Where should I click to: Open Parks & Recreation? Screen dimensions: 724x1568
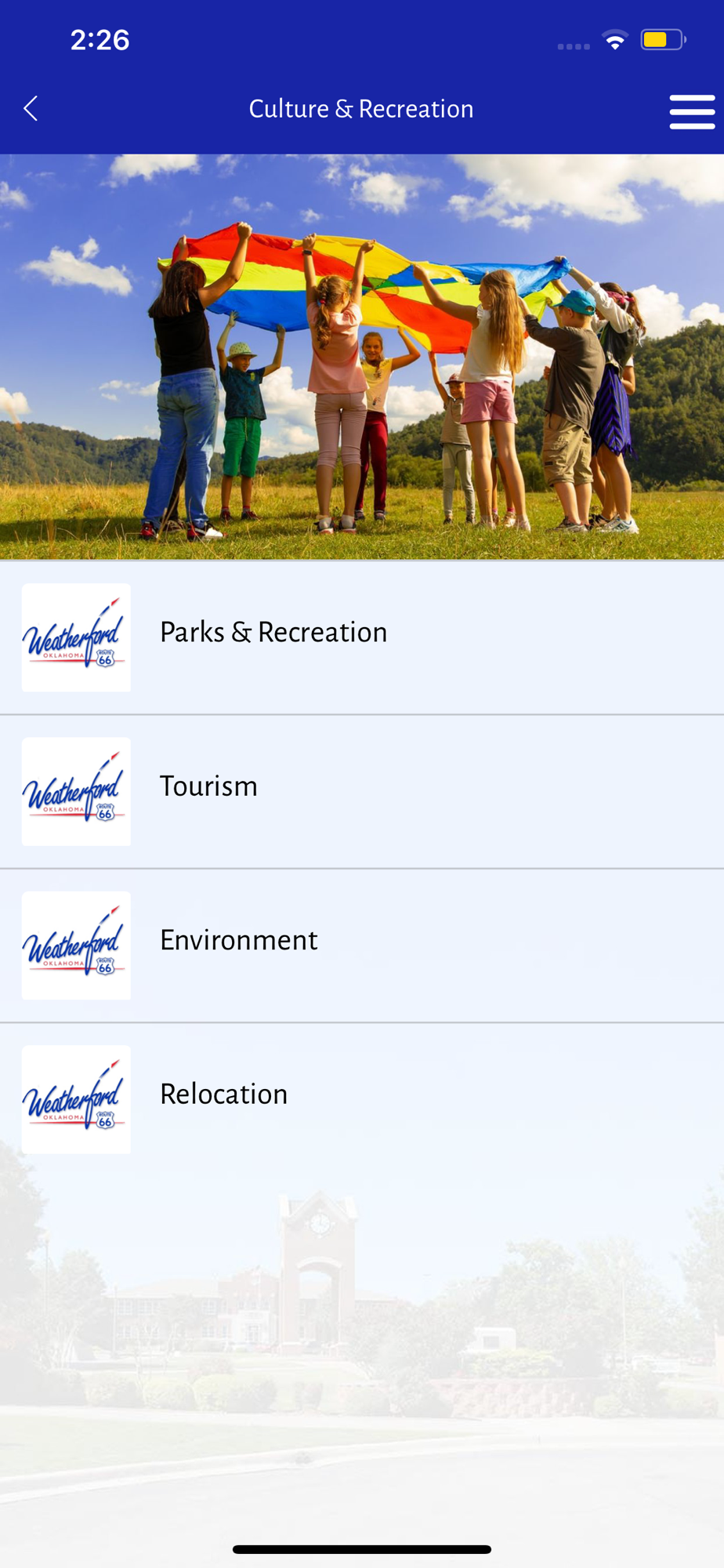362,637
